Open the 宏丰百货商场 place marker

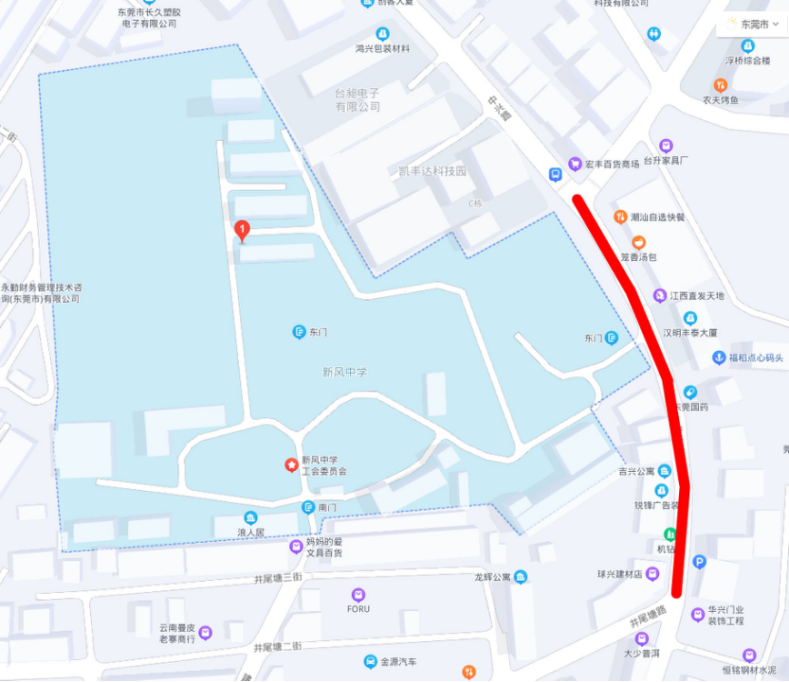point(575,164)
